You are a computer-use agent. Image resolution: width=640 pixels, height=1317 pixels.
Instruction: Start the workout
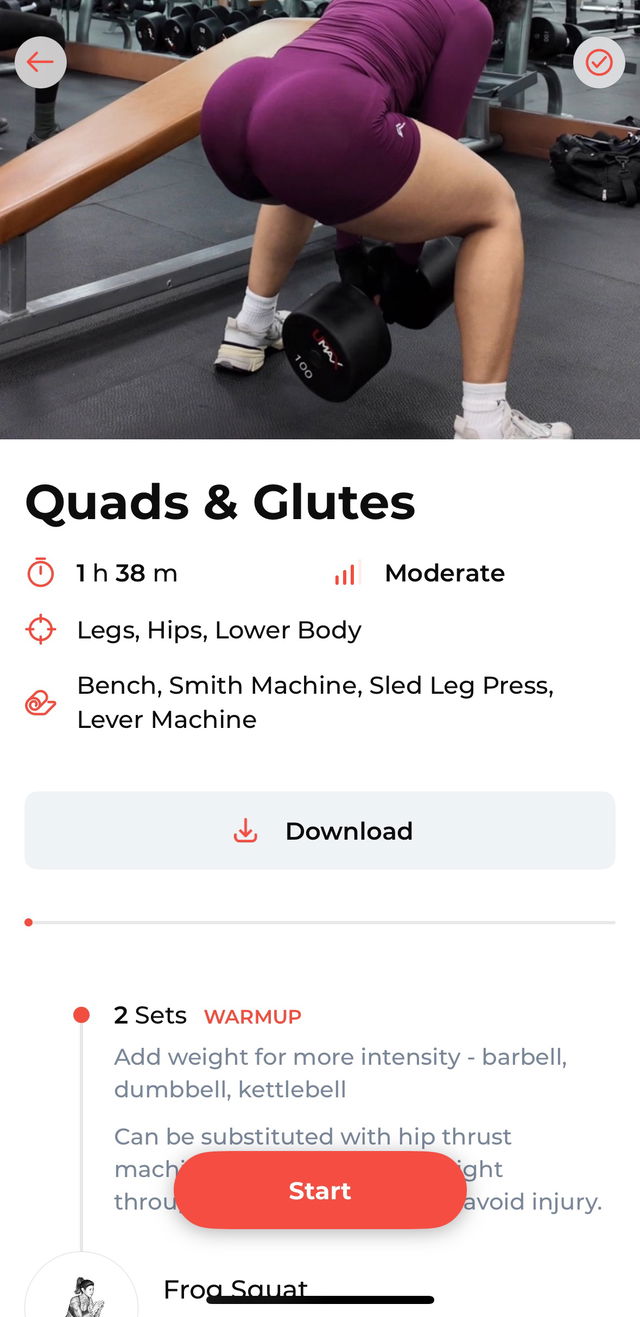point(320,1190)
